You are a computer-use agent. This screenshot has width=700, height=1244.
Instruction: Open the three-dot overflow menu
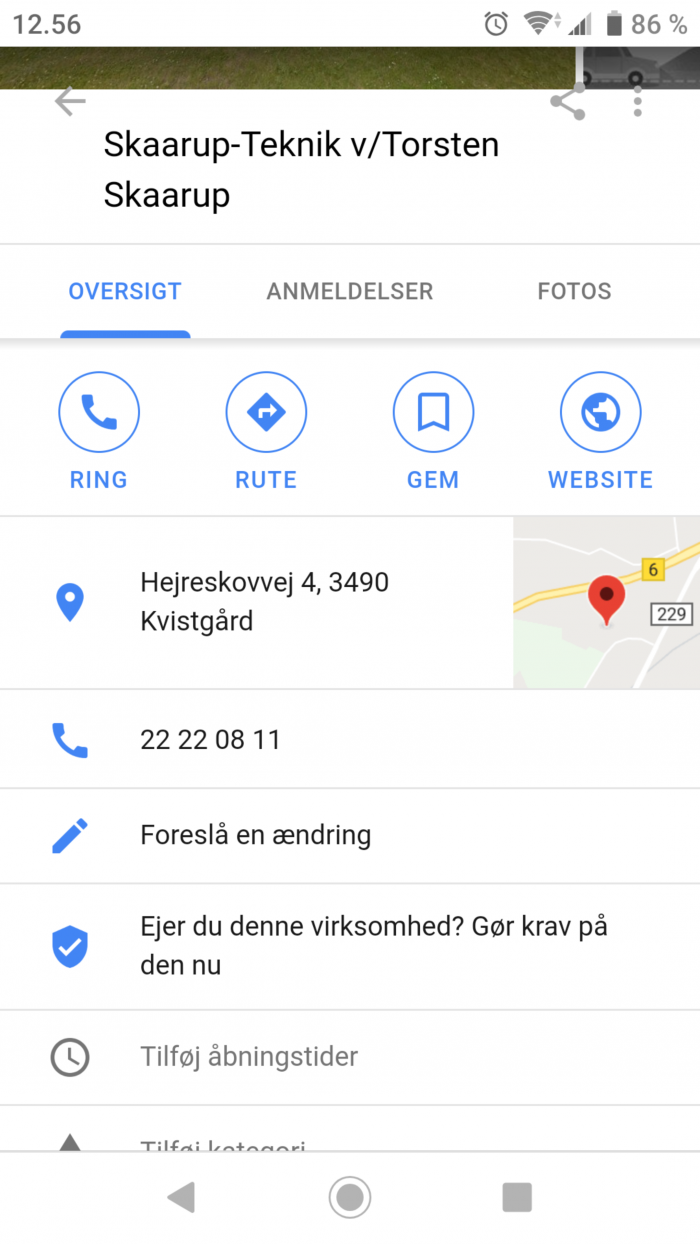tap(637, 102)
